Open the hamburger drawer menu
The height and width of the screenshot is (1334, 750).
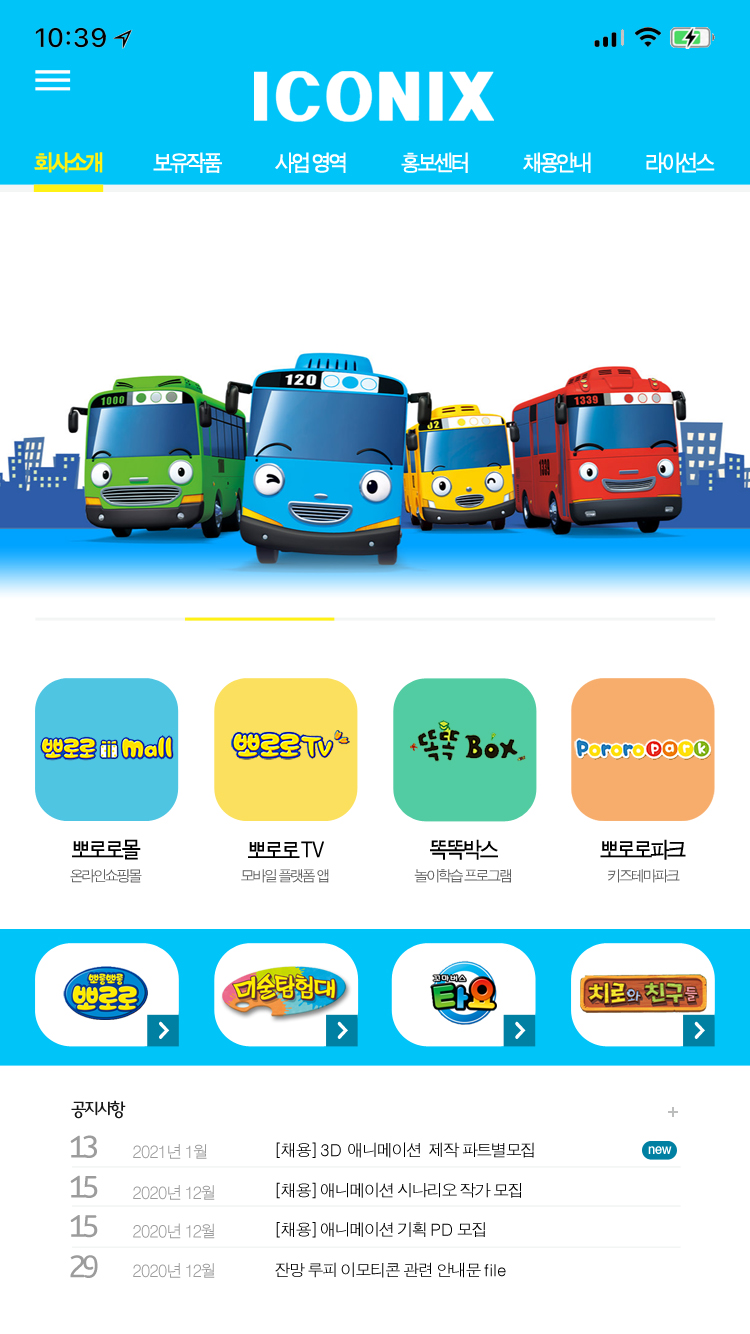52,81
